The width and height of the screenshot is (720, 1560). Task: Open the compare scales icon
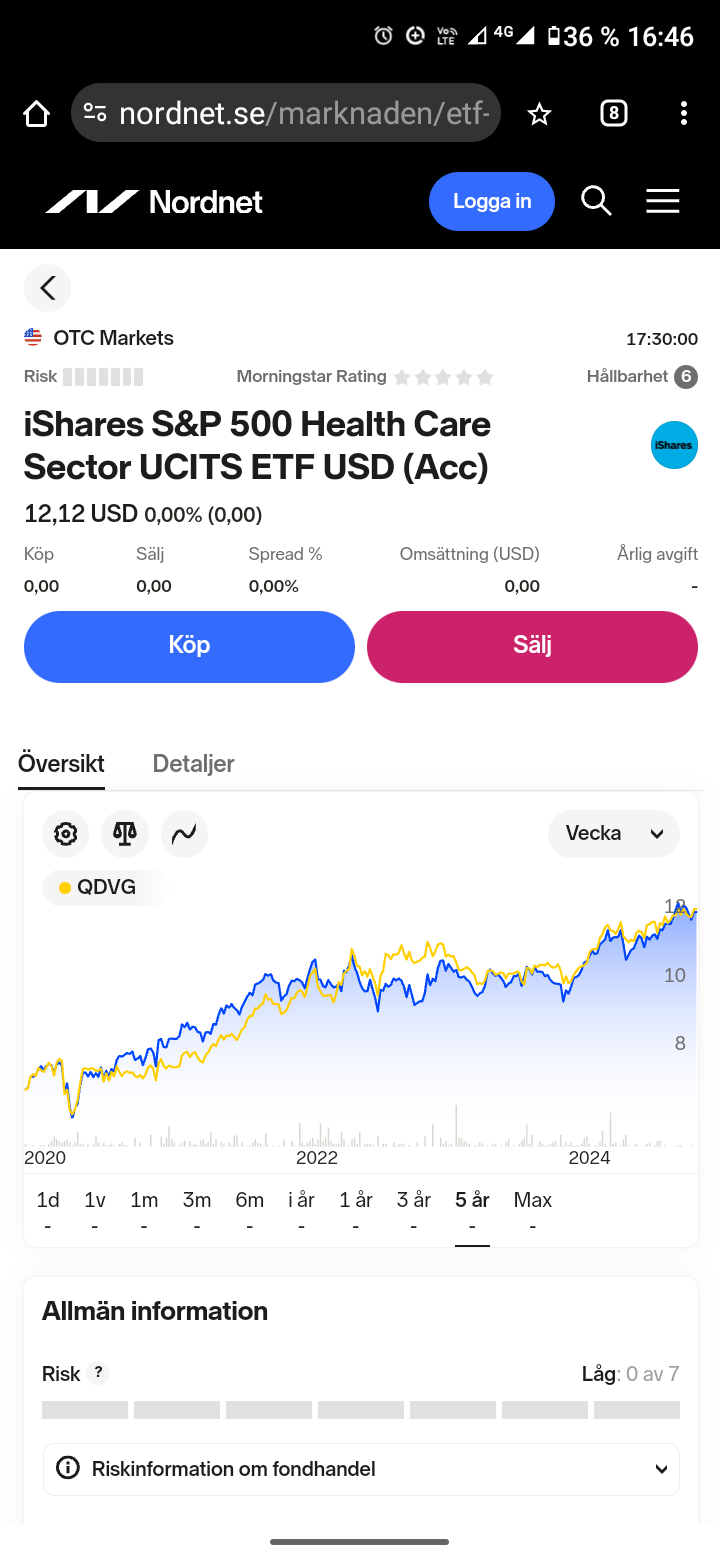pos(125,834)
